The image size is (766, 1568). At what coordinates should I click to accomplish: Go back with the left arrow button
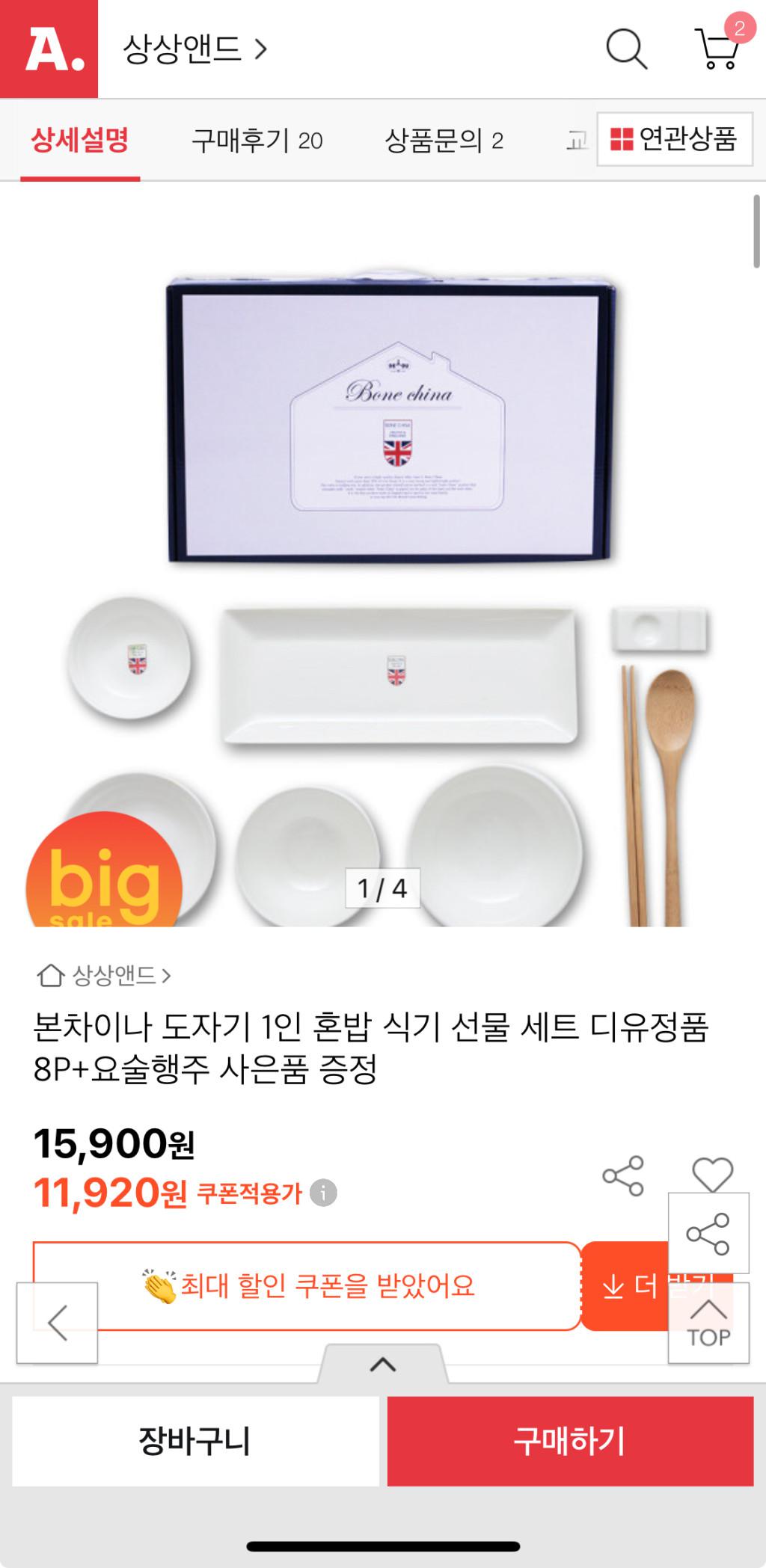pos(58,1322)
